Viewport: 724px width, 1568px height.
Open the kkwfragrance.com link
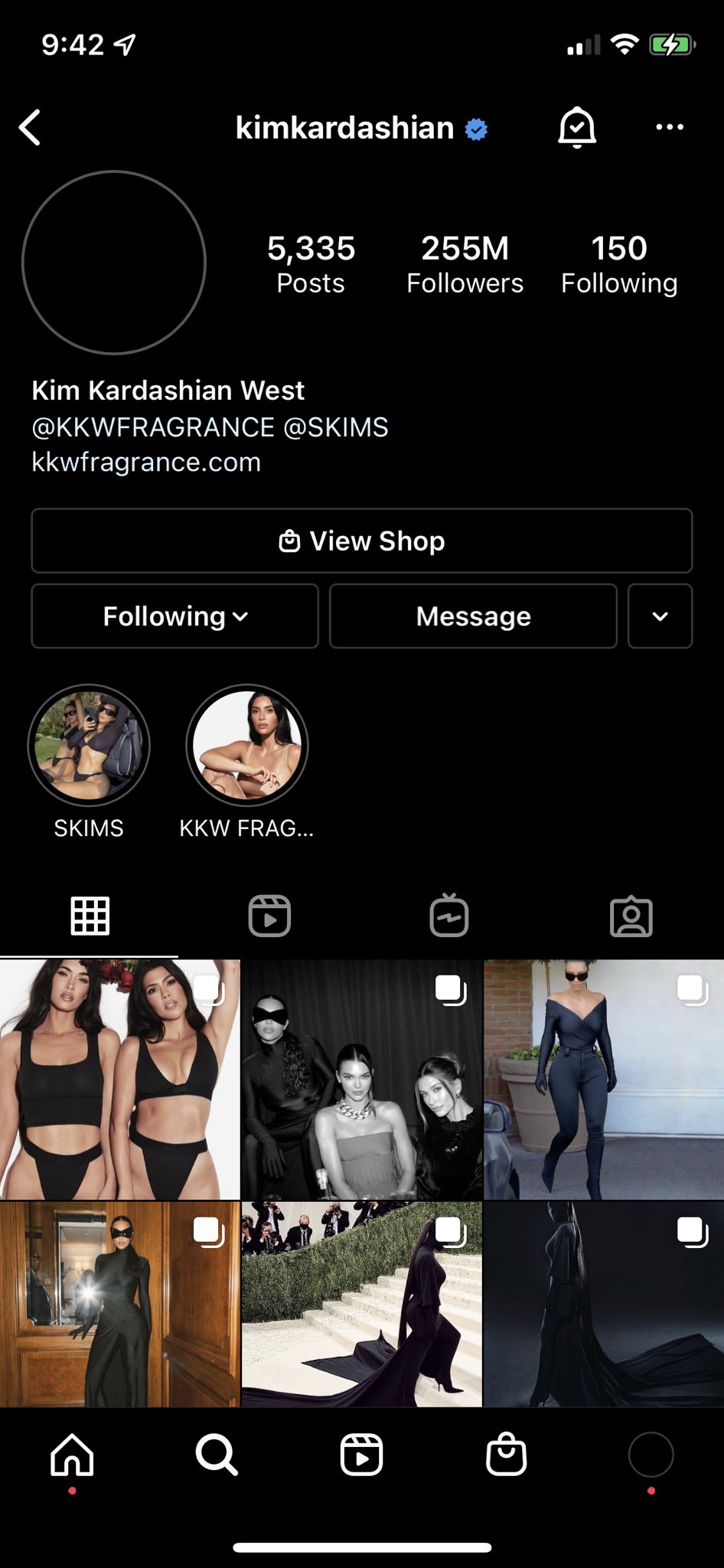(146, 462)
